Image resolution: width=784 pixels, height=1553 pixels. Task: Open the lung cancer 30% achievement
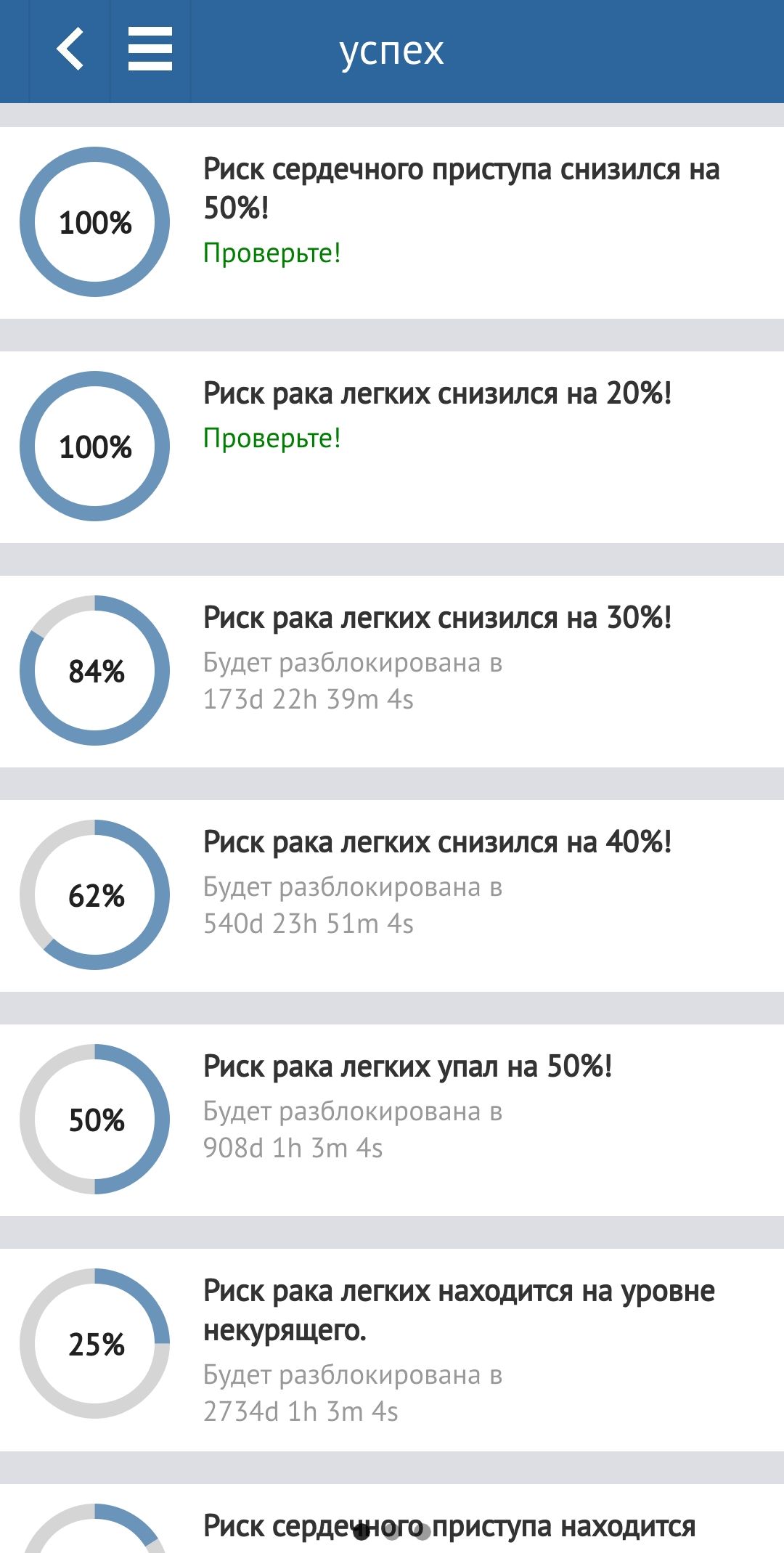[x=392, y=671]
